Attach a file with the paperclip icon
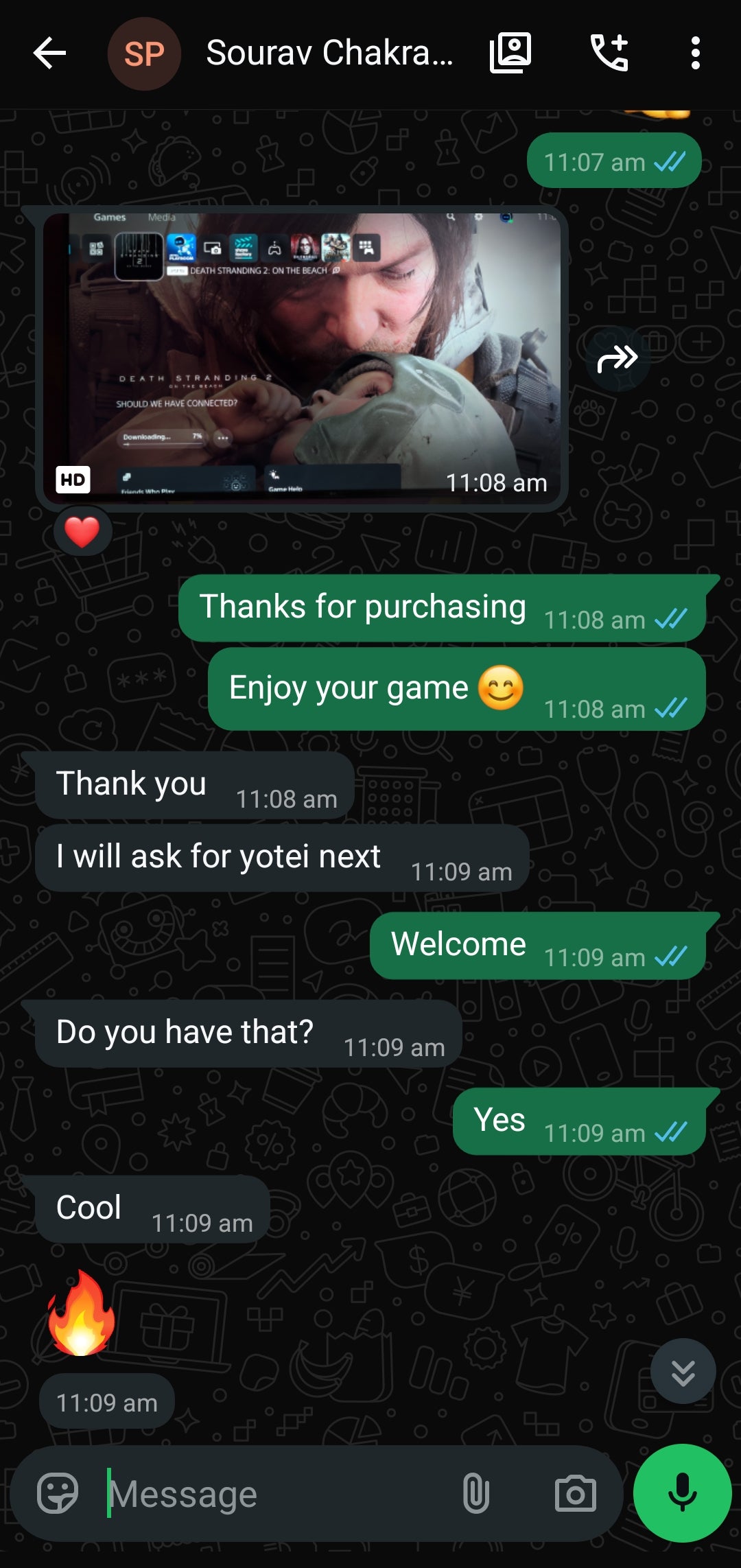The image size is (741, 1568). point(476,1492)
